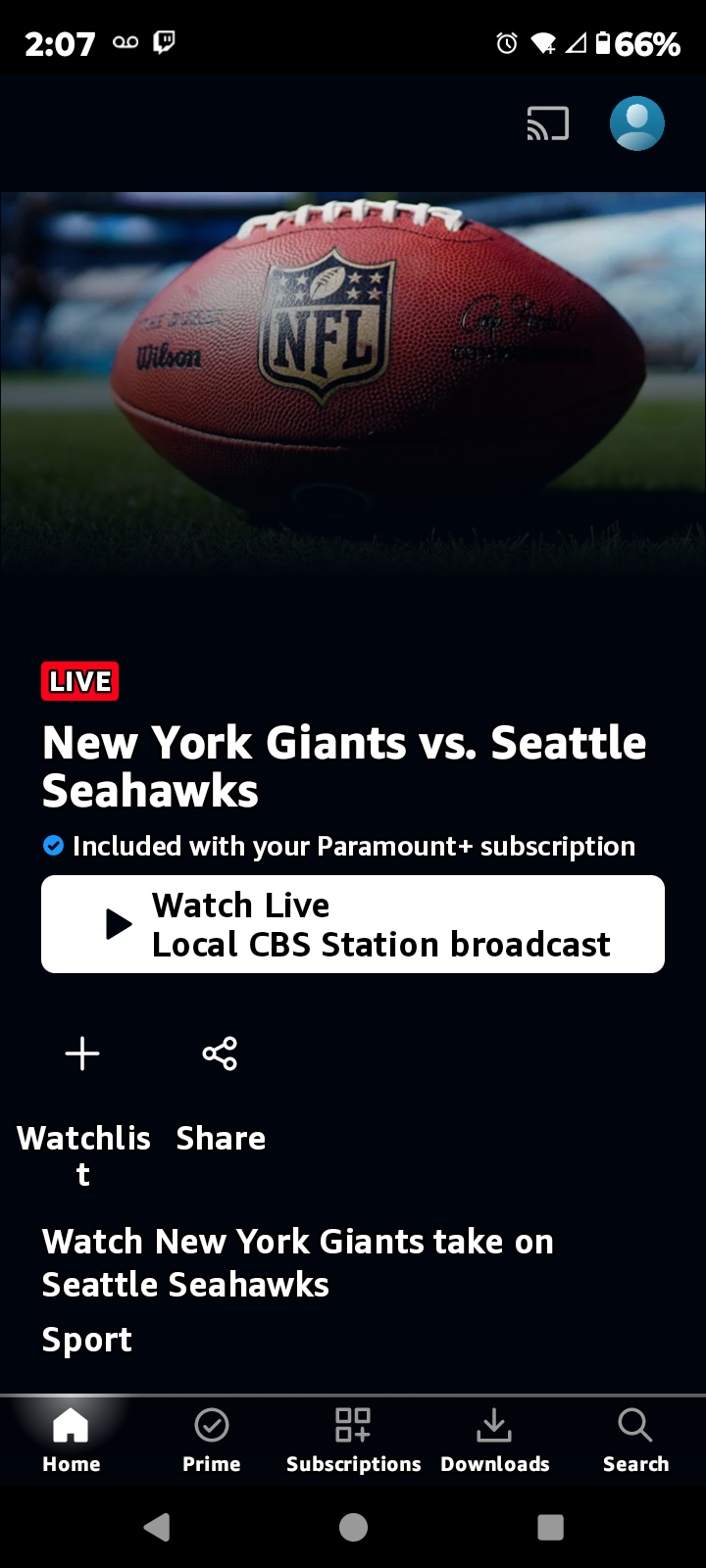The height and width of the screenshot is (1568, 706).
Task: Share the Giants vs. Seahawks game
Action: tap(220, 1054)
